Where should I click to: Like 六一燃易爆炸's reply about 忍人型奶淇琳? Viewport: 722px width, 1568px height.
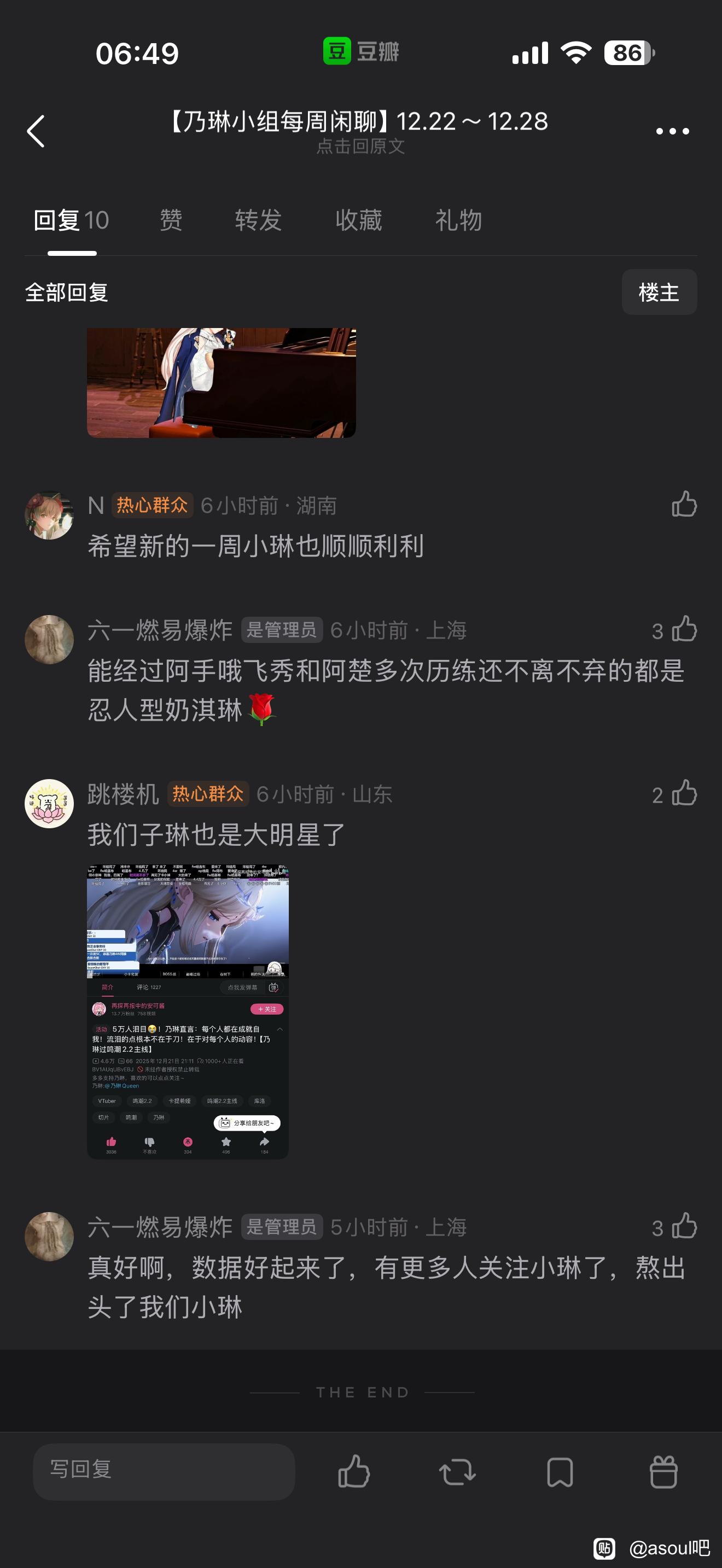pos(684,629)
